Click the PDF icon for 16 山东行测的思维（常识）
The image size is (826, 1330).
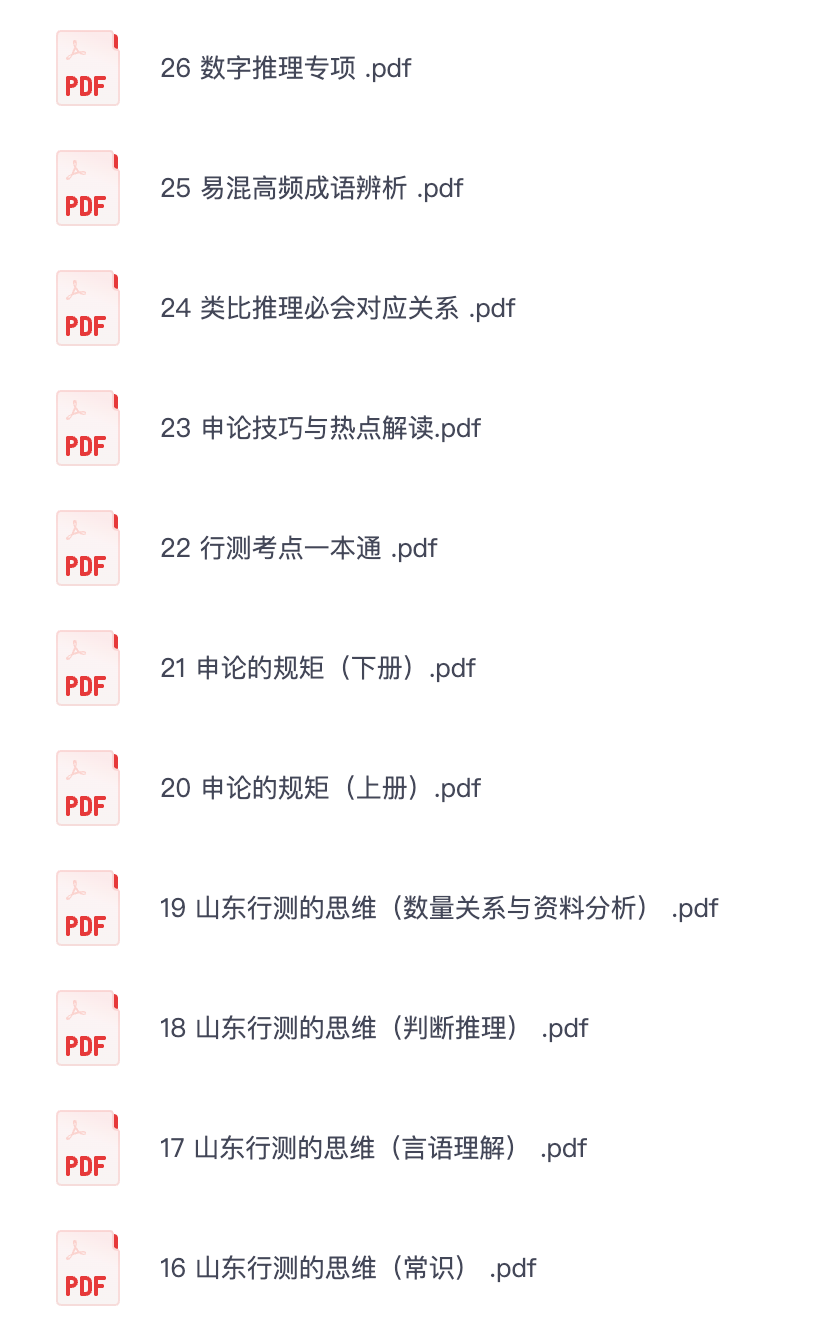click(x=88, y=1268)
